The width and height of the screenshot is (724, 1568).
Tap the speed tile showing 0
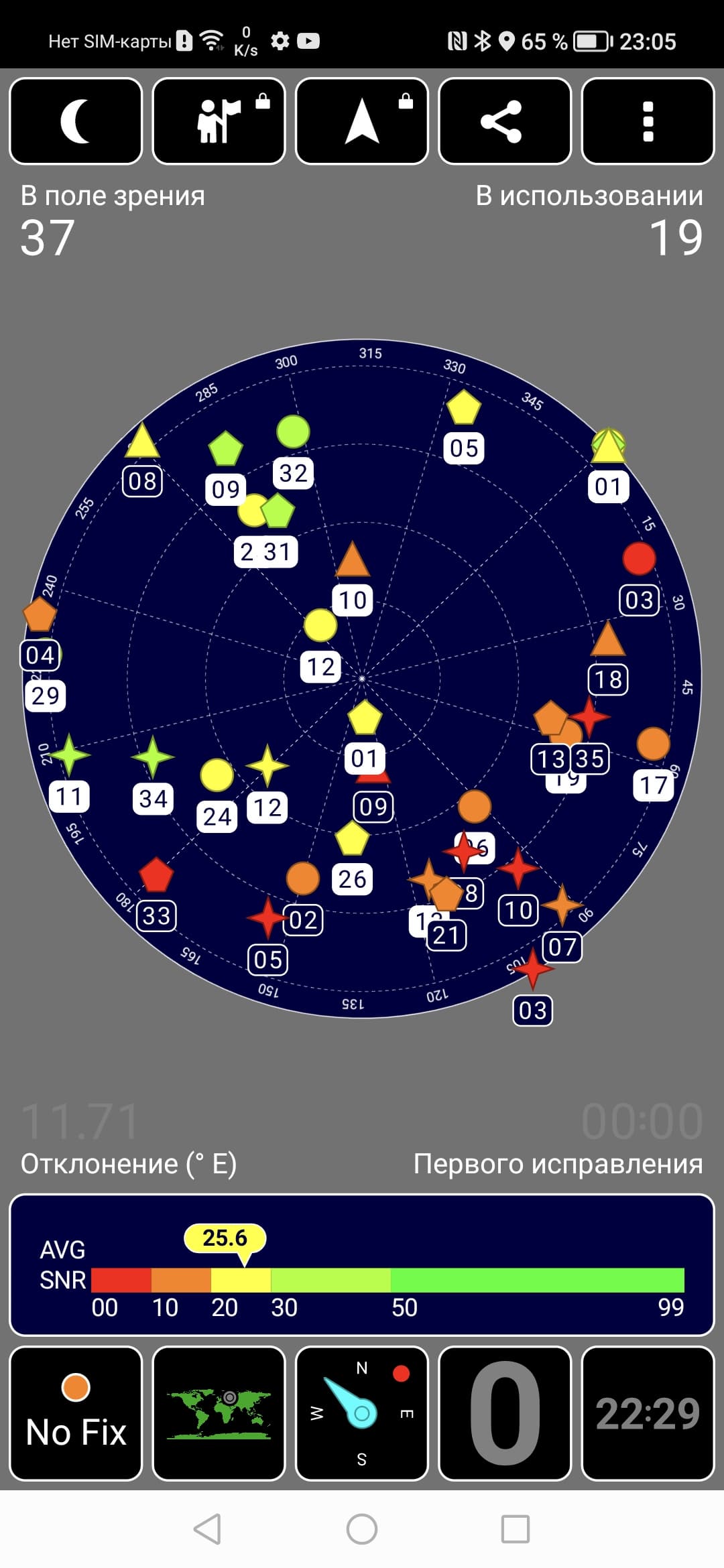(504, 1413)
